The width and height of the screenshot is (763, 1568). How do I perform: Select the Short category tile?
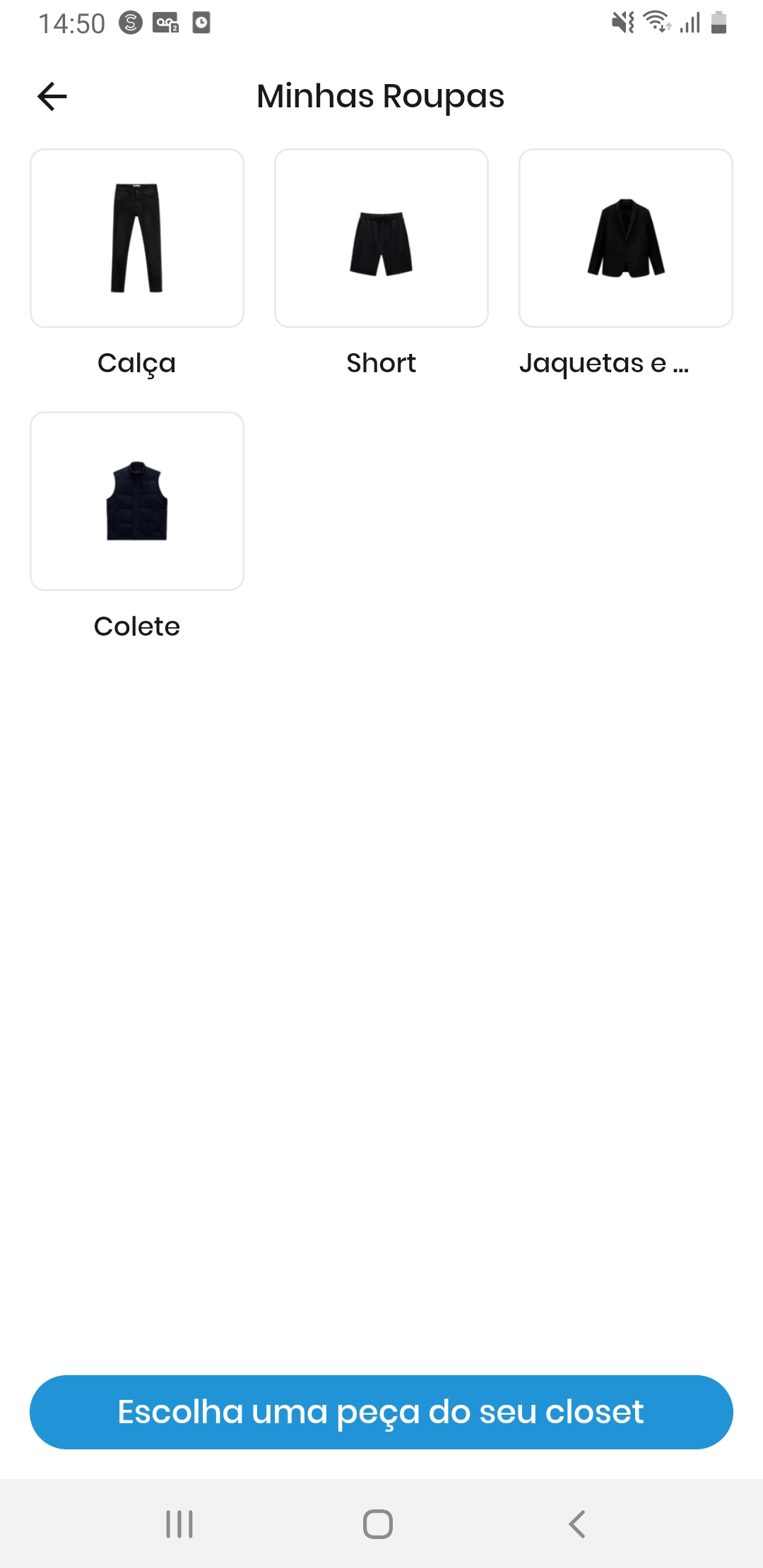tap(381, 238)
